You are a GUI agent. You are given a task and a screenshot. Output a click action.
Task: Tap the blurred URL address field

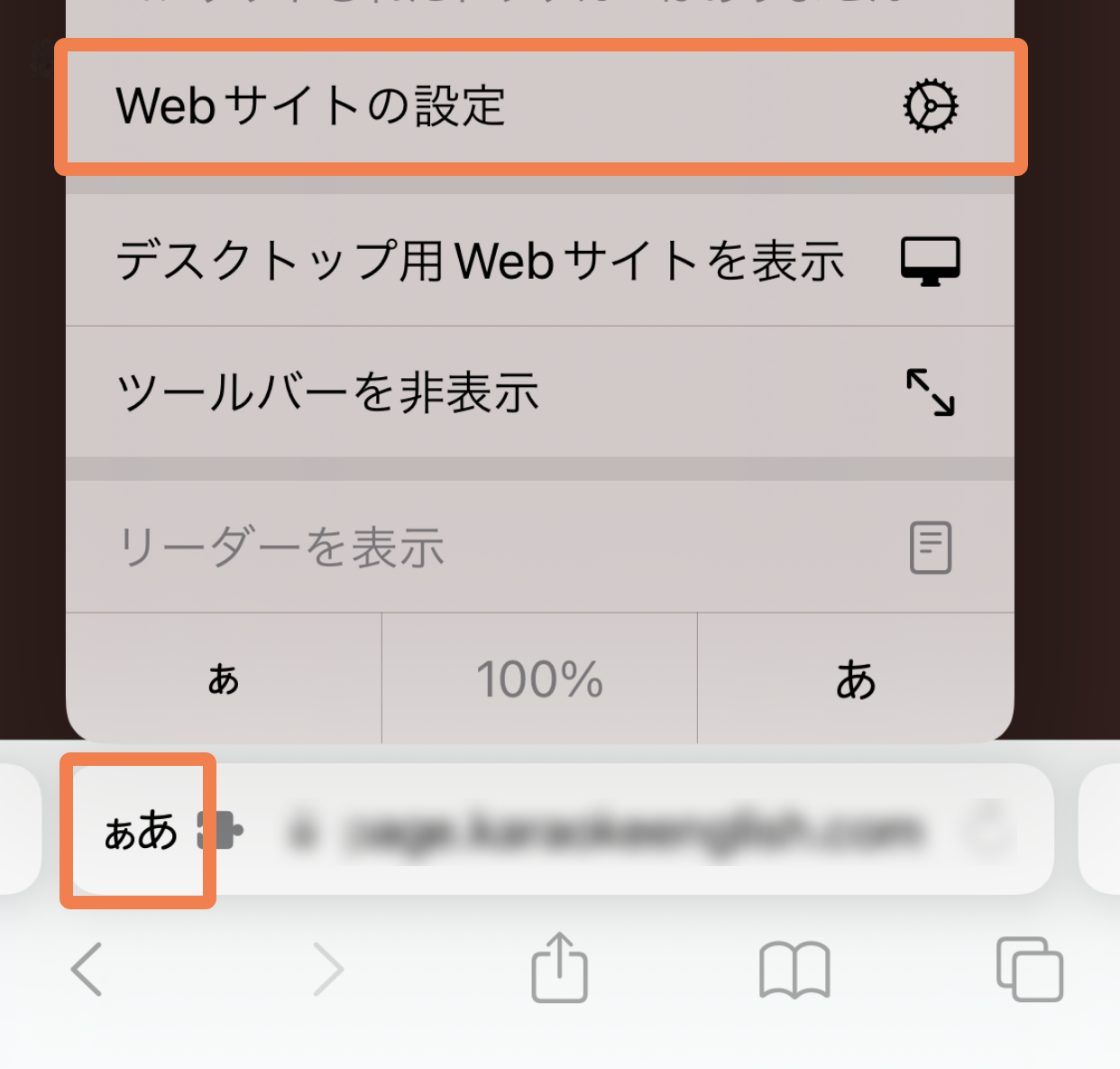pyautogui.click(x=604, y=830)
